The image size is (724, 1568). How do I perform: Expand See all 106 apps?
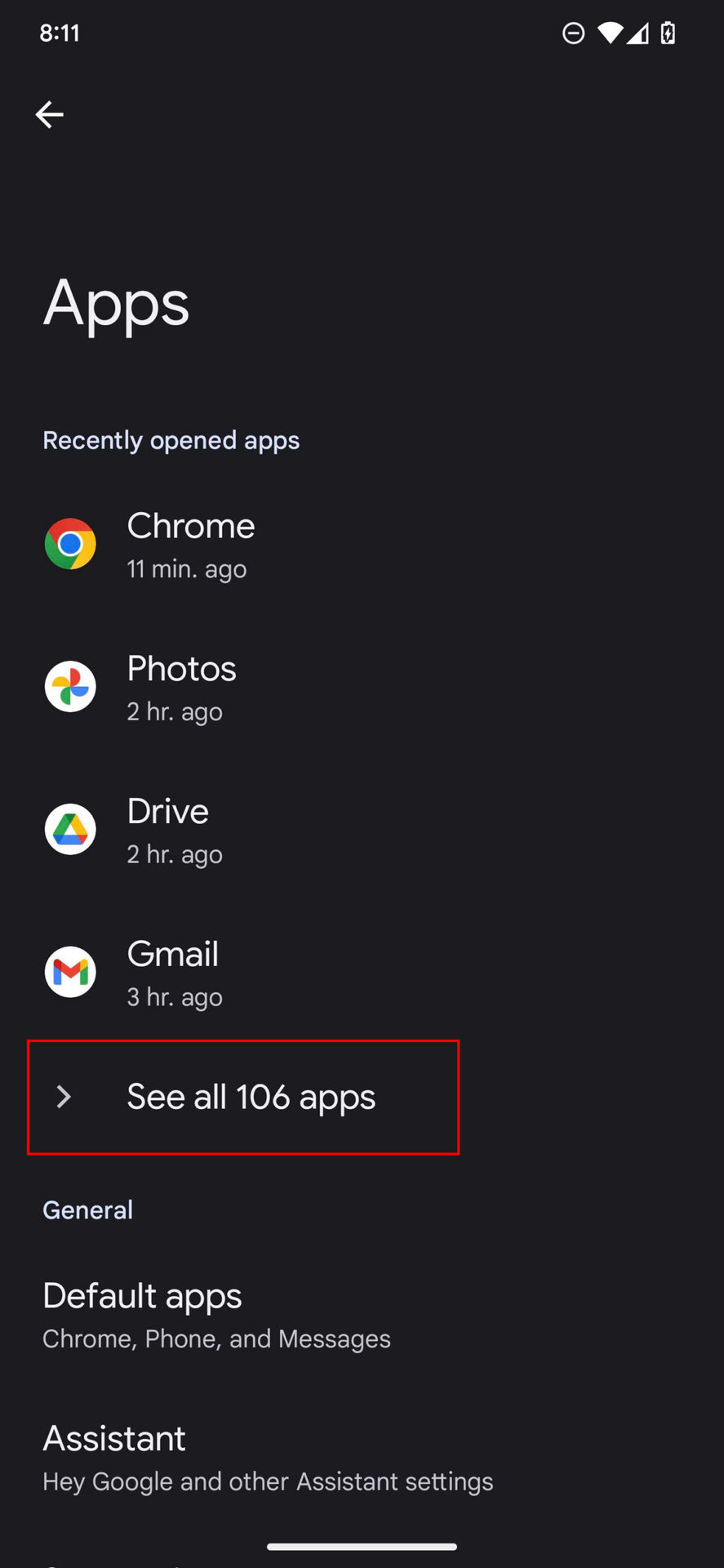pyautogui.click(x=243, y=1097)
